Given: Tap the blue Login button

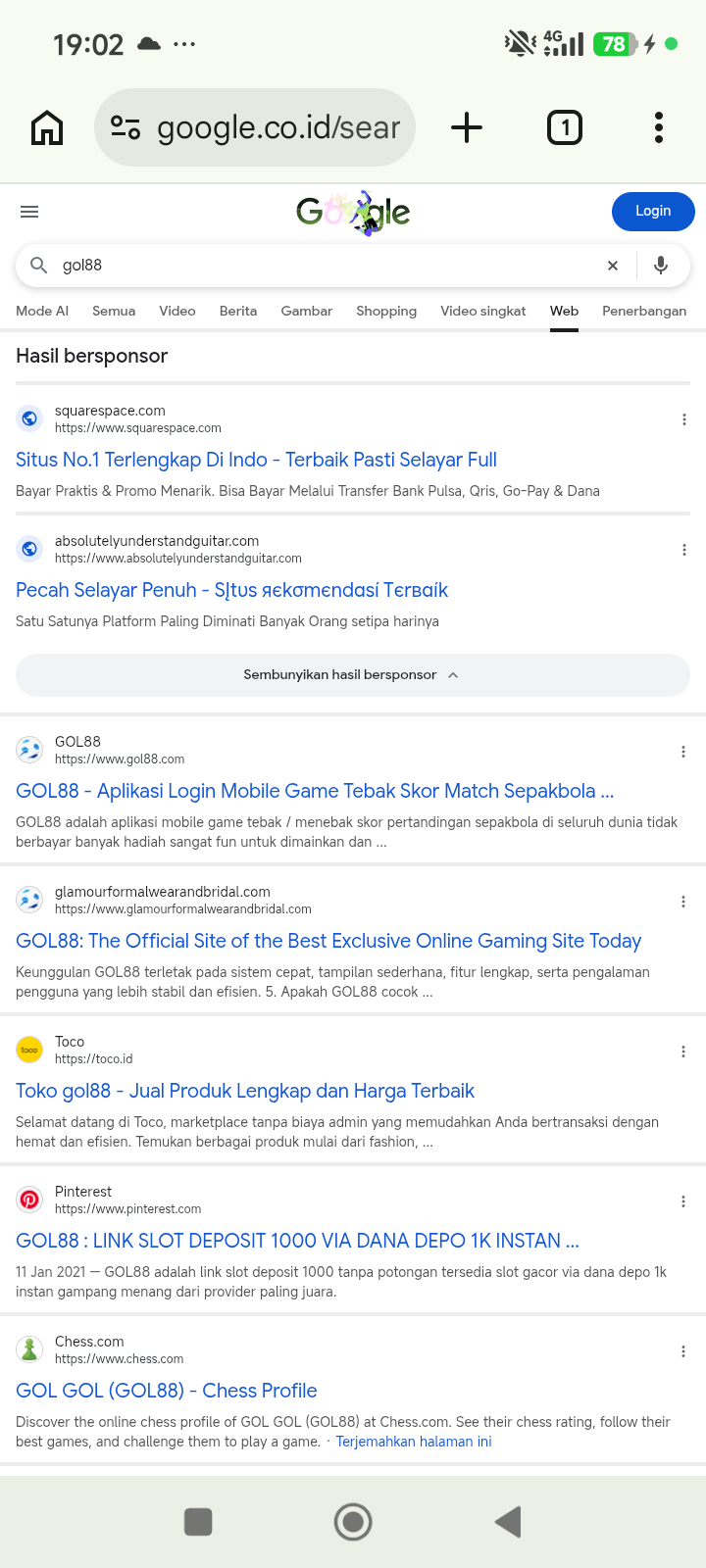Looking at the screenshot, I should click(653, 211).
